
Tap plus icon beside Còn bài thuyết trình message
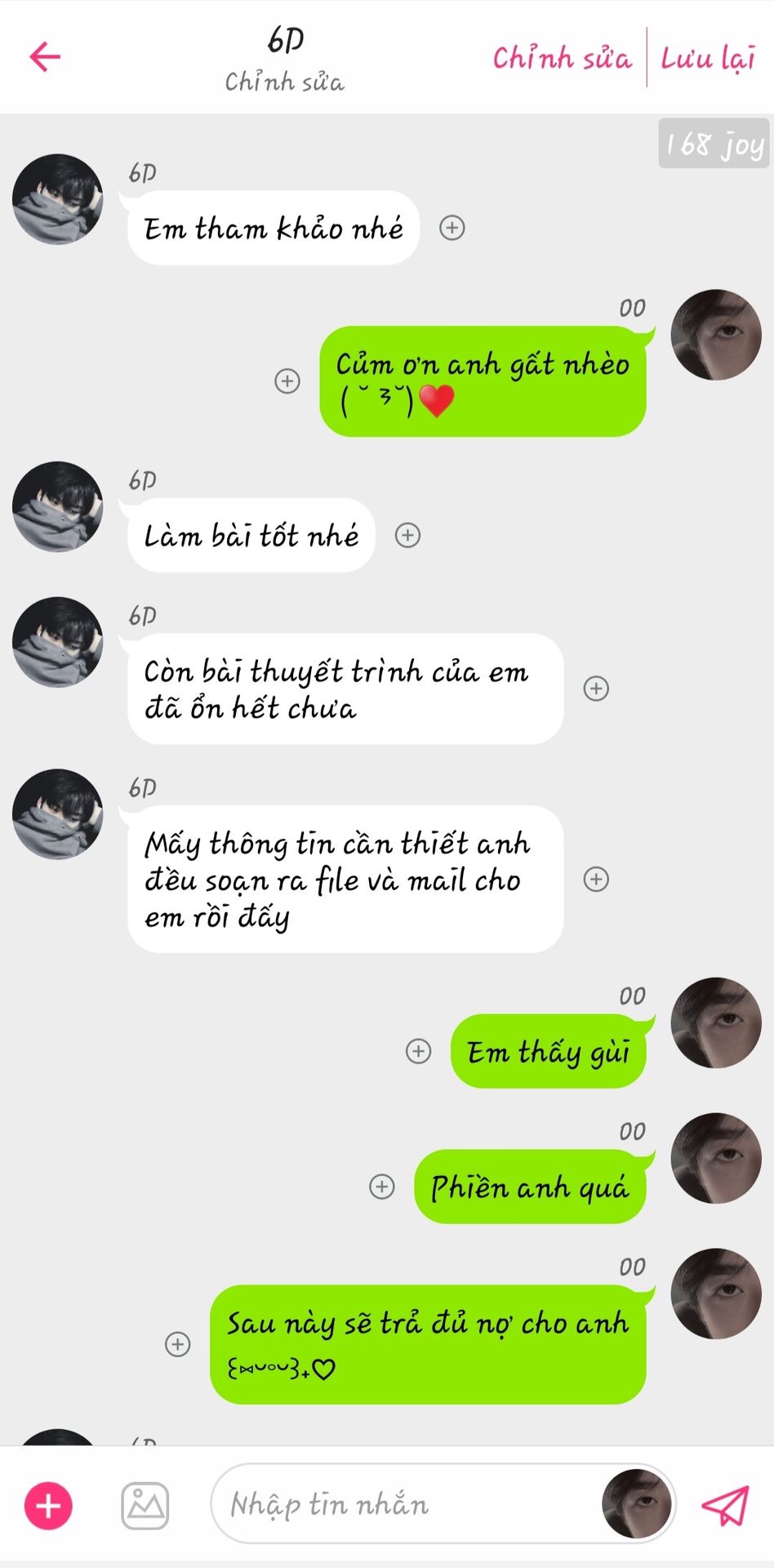pyautogui.click(x=596, y=688)
